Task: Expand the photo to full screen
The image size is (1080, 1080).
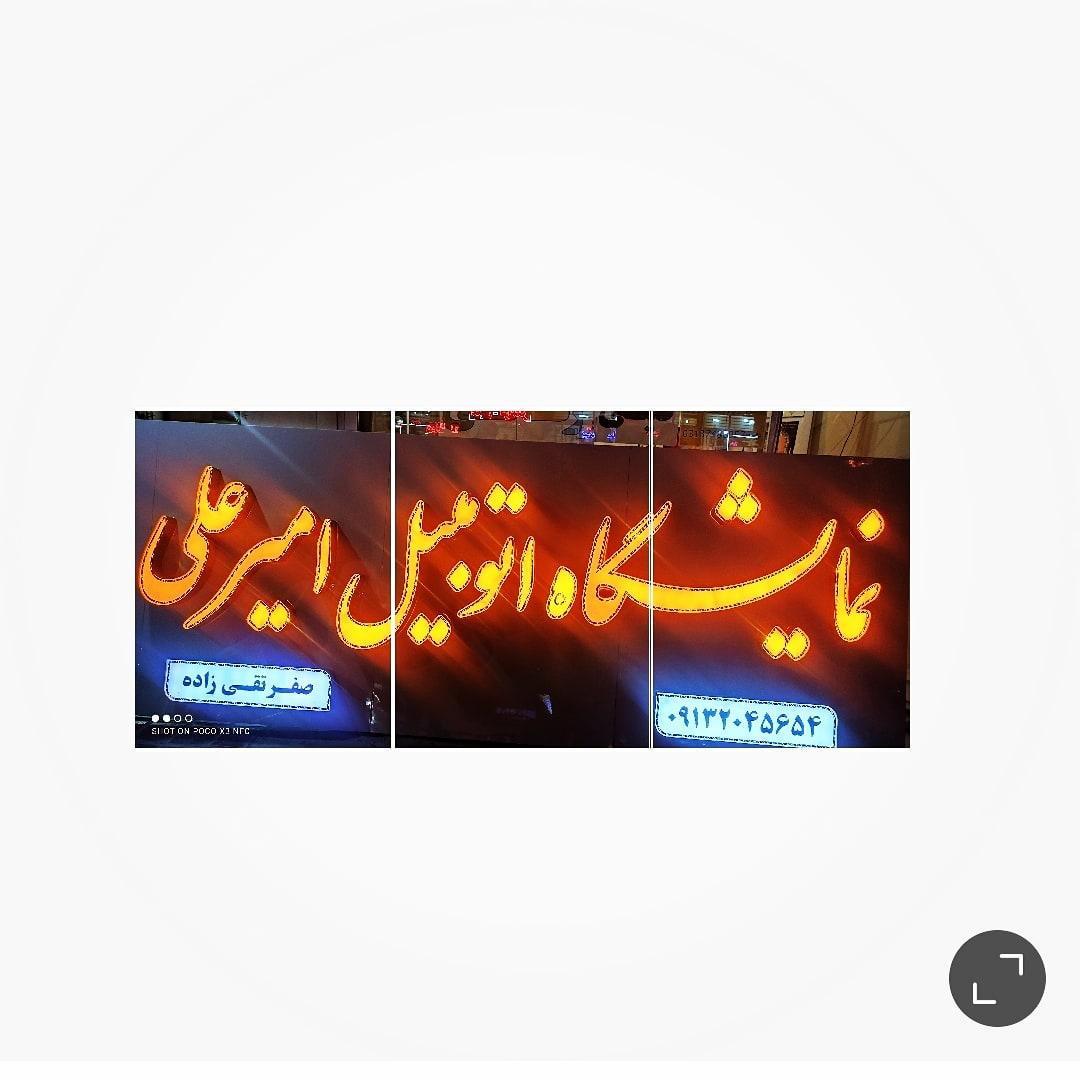Action: coord(997,978)
